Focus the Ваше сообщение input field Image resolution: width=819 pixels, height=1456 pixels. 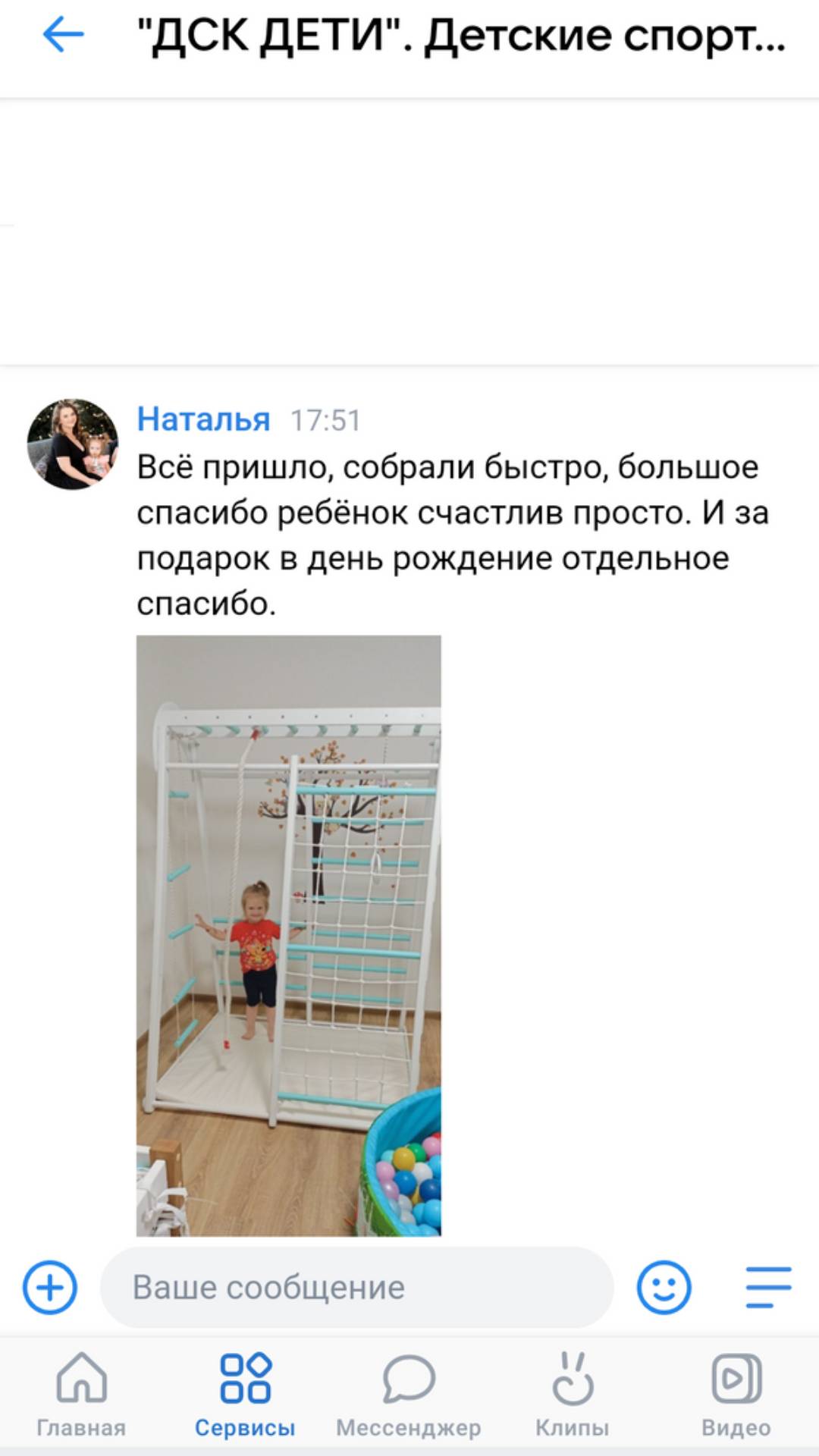click(x=356, y=1287)
